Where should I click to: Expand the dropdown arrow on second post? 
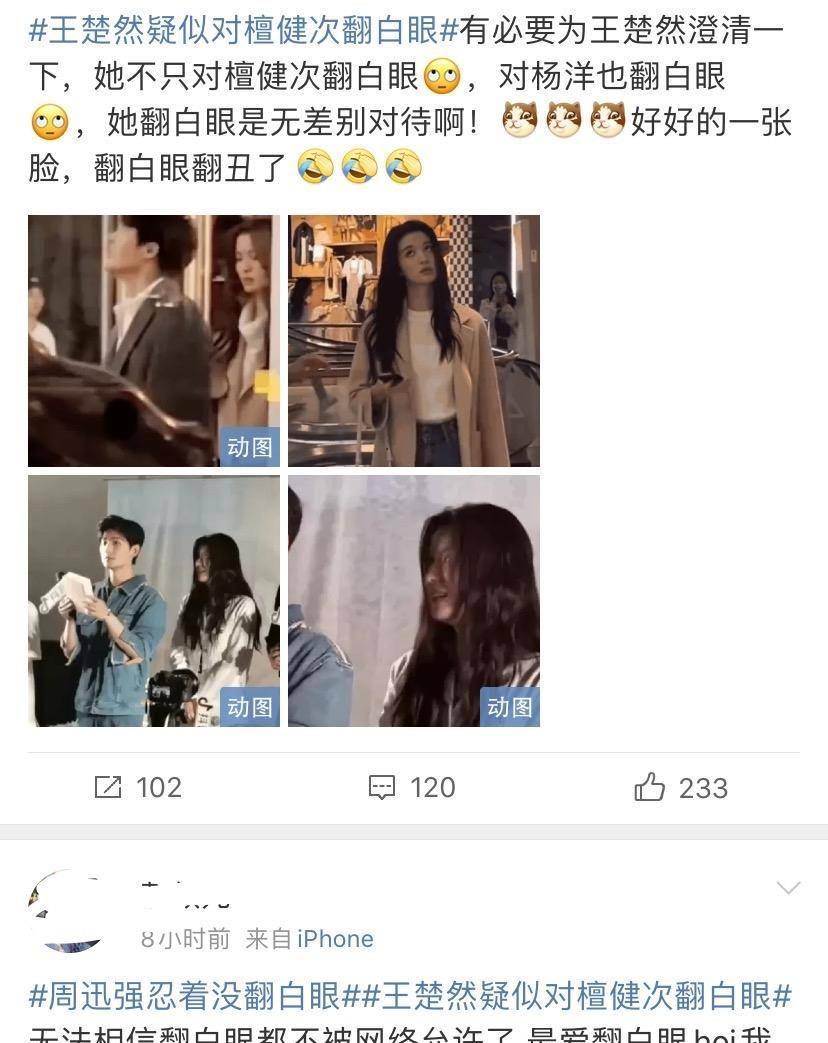tap(788, 888)
